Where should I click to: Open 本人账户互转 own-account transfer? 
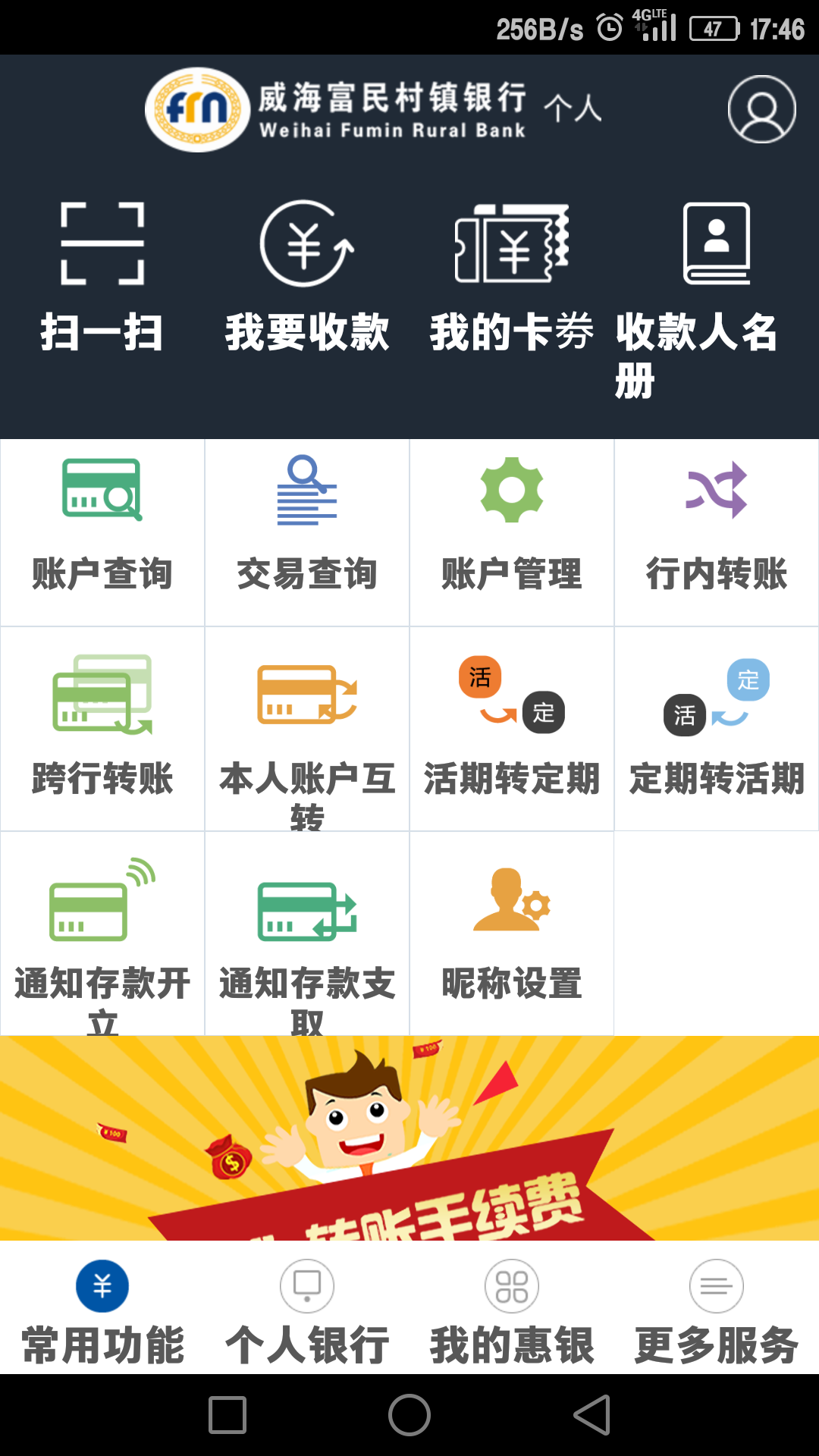tap(307, 728)
